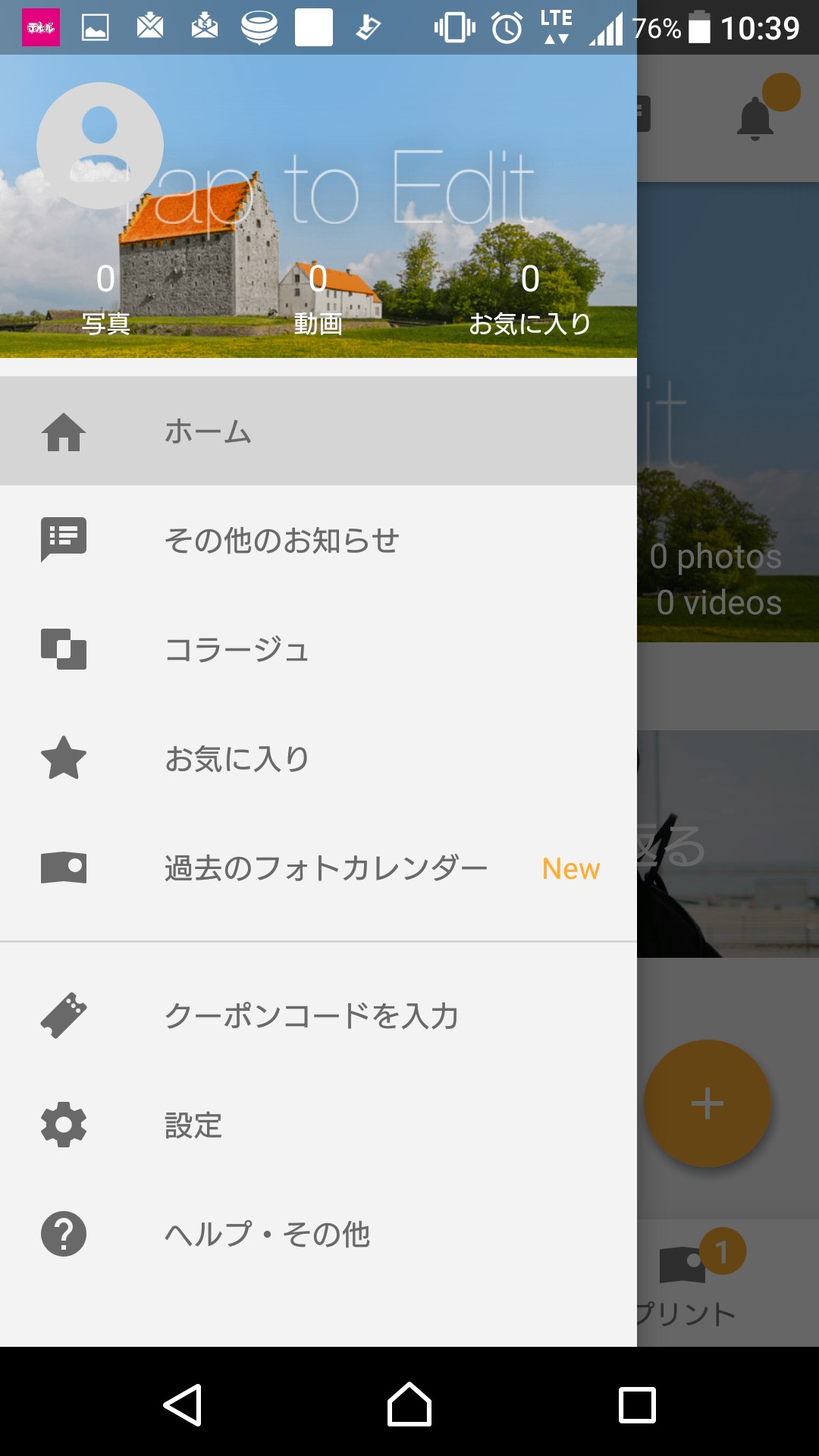Tap the orange plus floating button
This screenshot has height=1456, width=819.
pyautogui.click(x=707, y=1103)
